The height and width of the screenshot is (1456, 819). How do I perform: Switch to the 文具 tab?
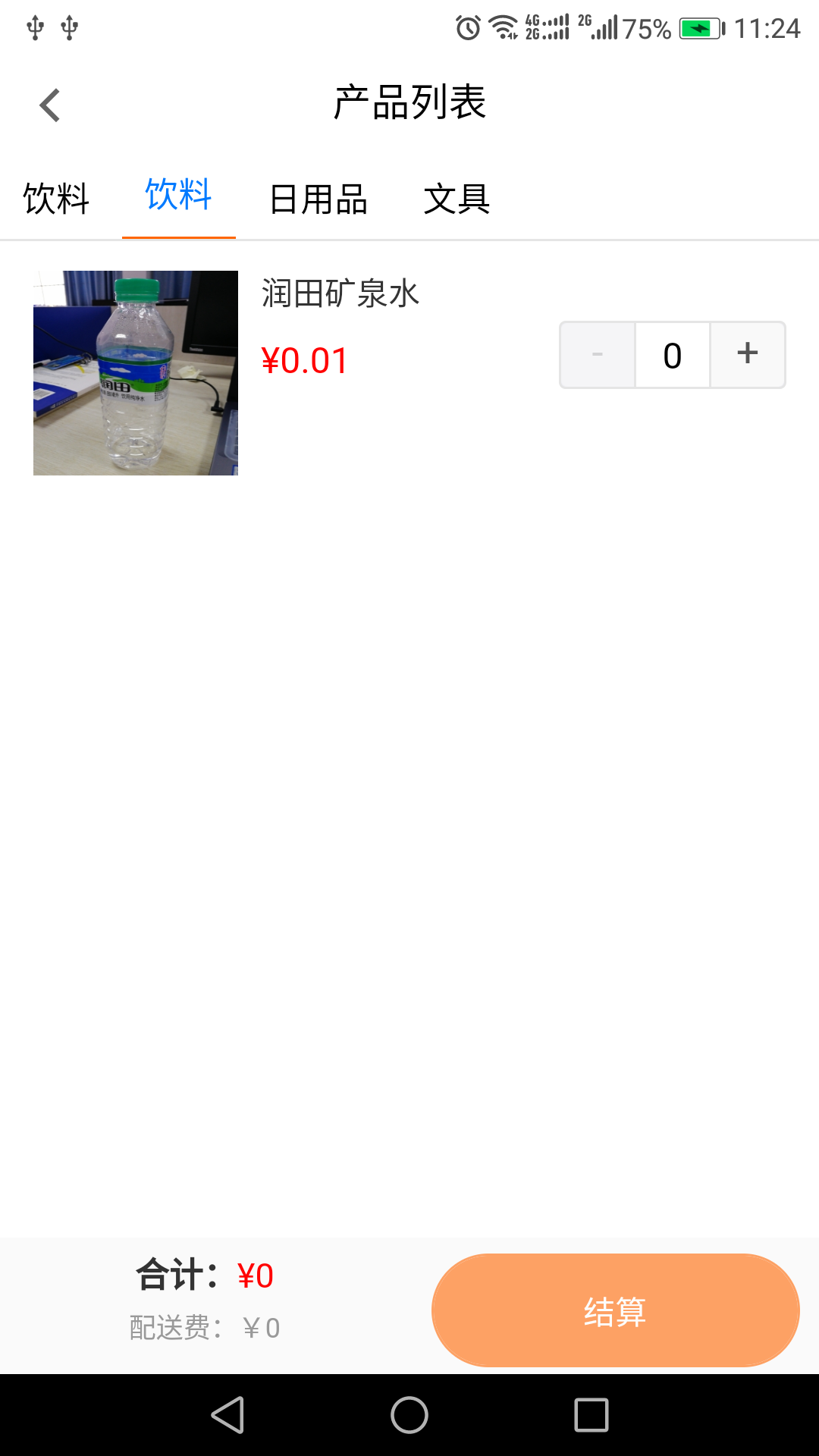[457, 199]
